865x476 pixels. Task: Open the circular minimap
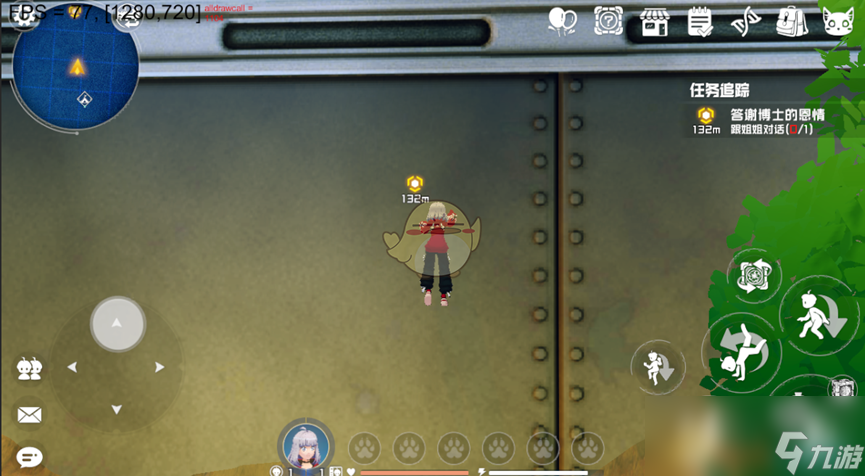click(76, 67)
